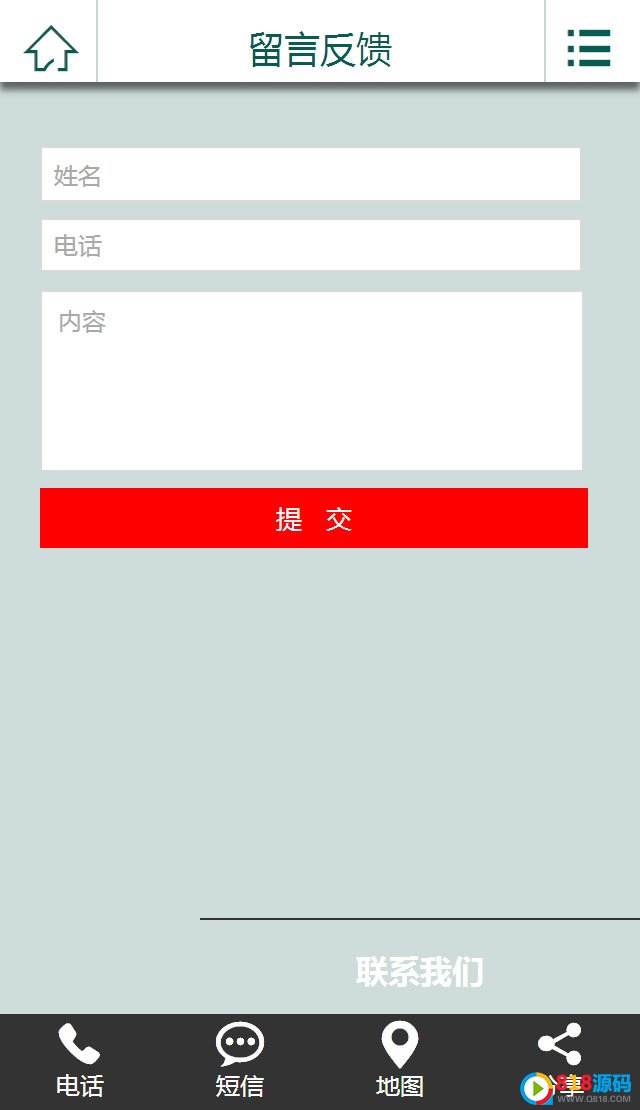Focus the 姓名 name field

tap(311, 174)
